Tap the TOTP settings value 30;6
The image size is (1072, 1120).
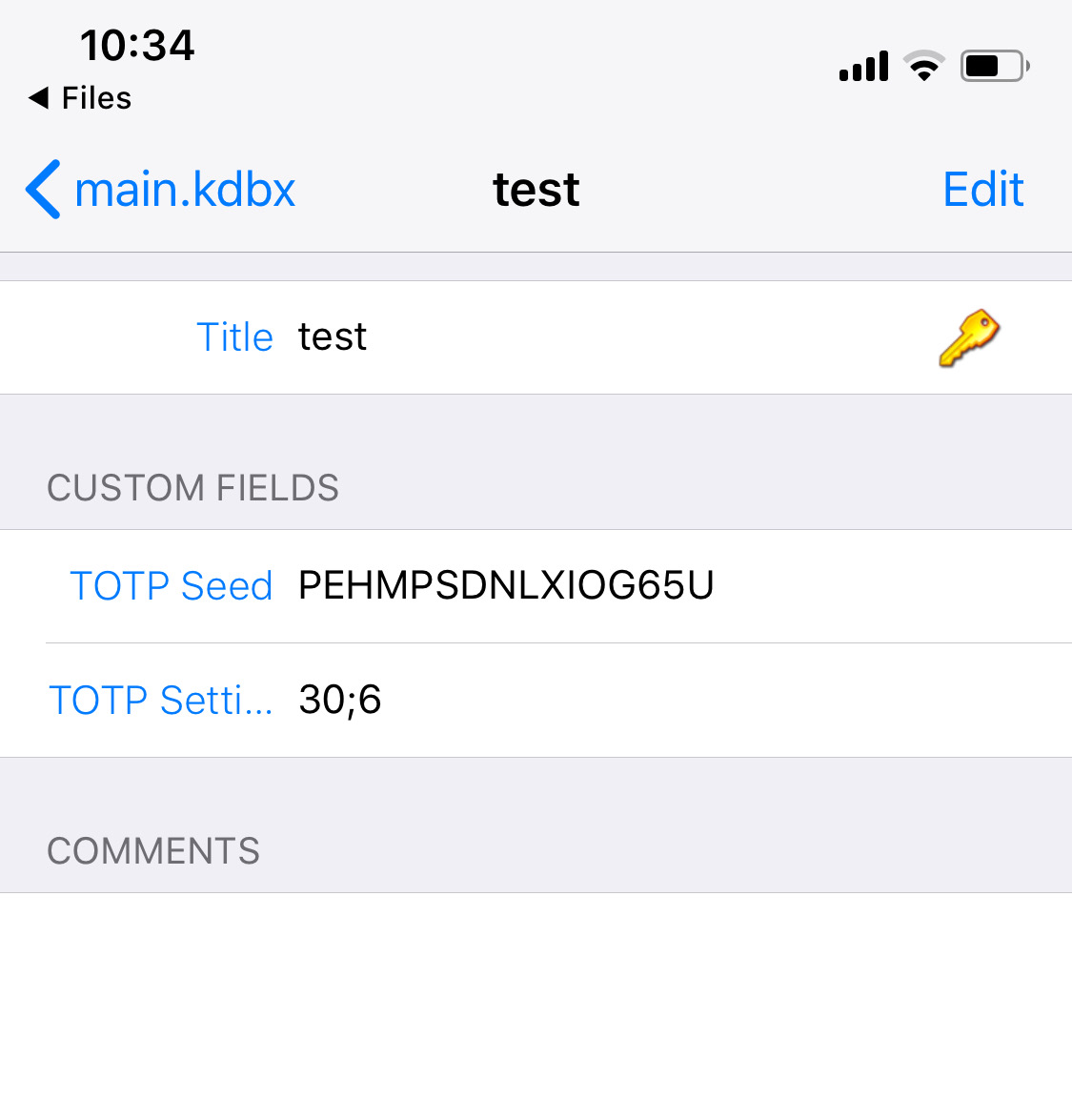point(340,700)
